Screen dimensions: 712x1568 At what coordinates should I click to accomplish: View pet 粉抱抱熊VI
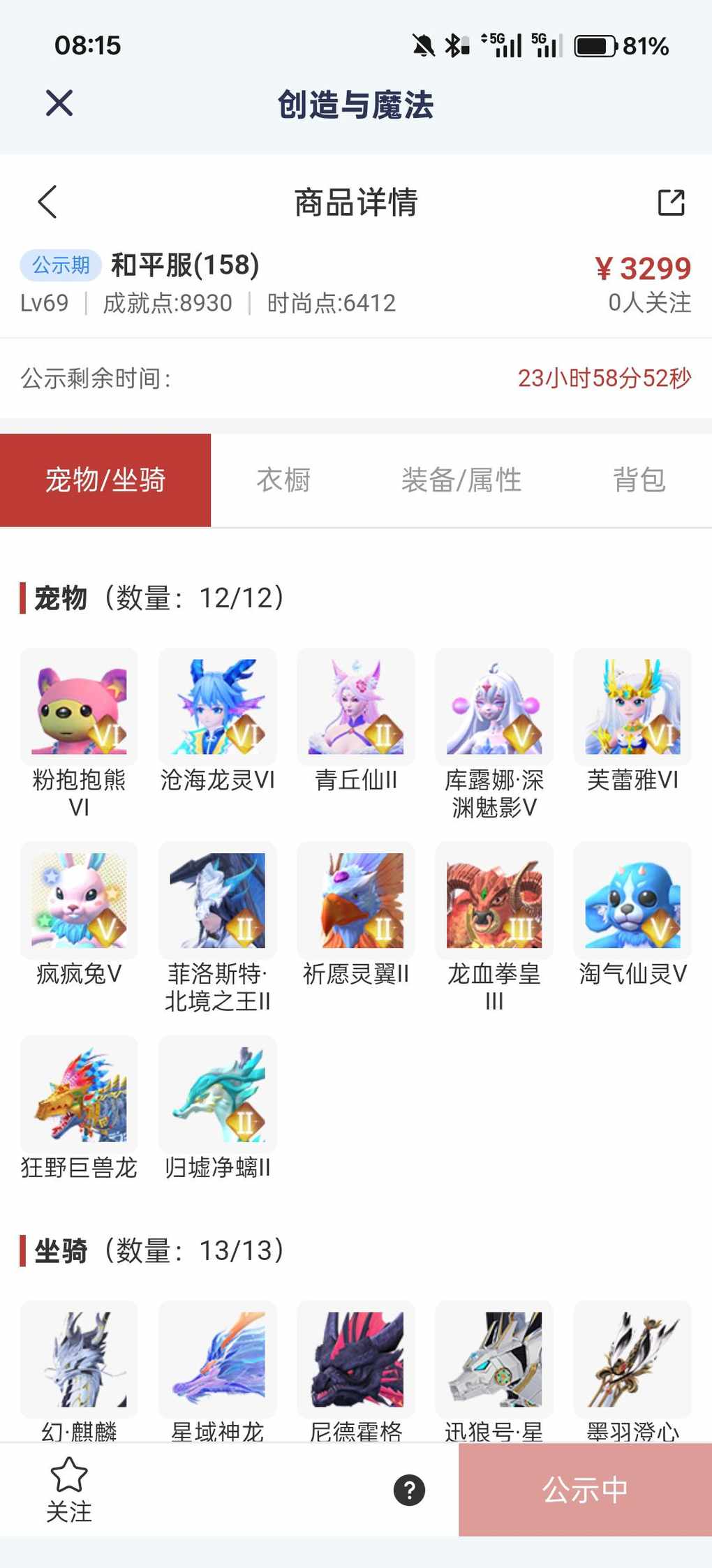79,707
